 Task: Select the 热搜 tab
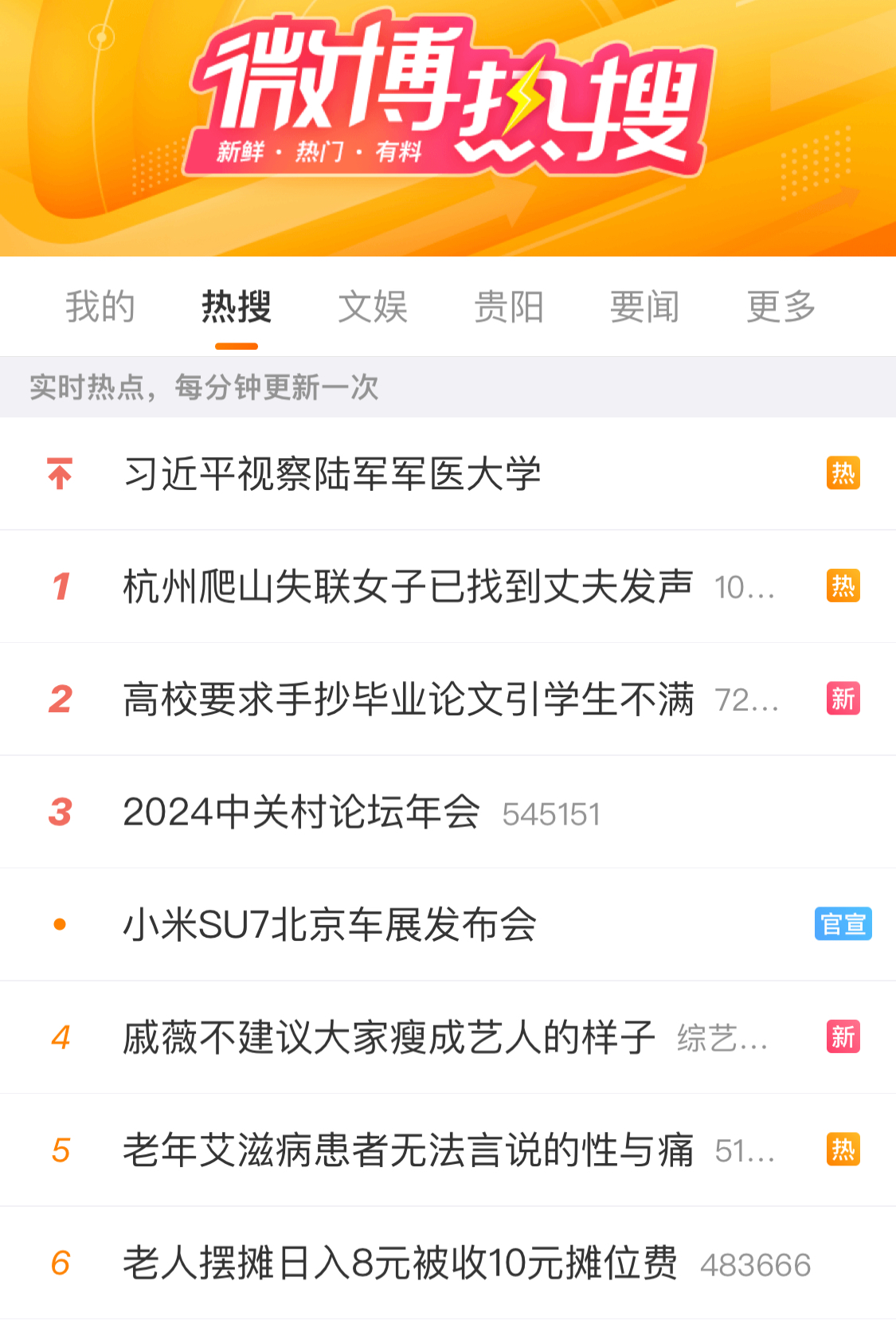coord(237,307)
